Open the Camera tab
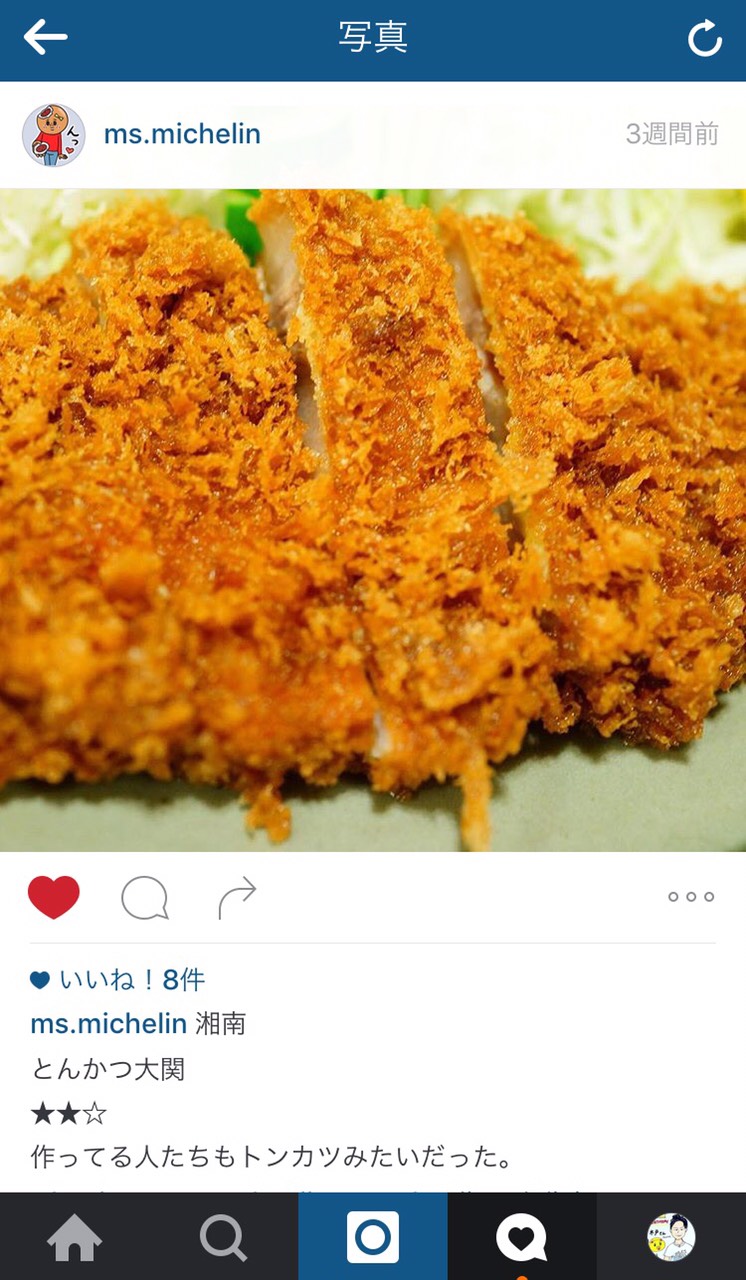 [x=373, y=1238]
